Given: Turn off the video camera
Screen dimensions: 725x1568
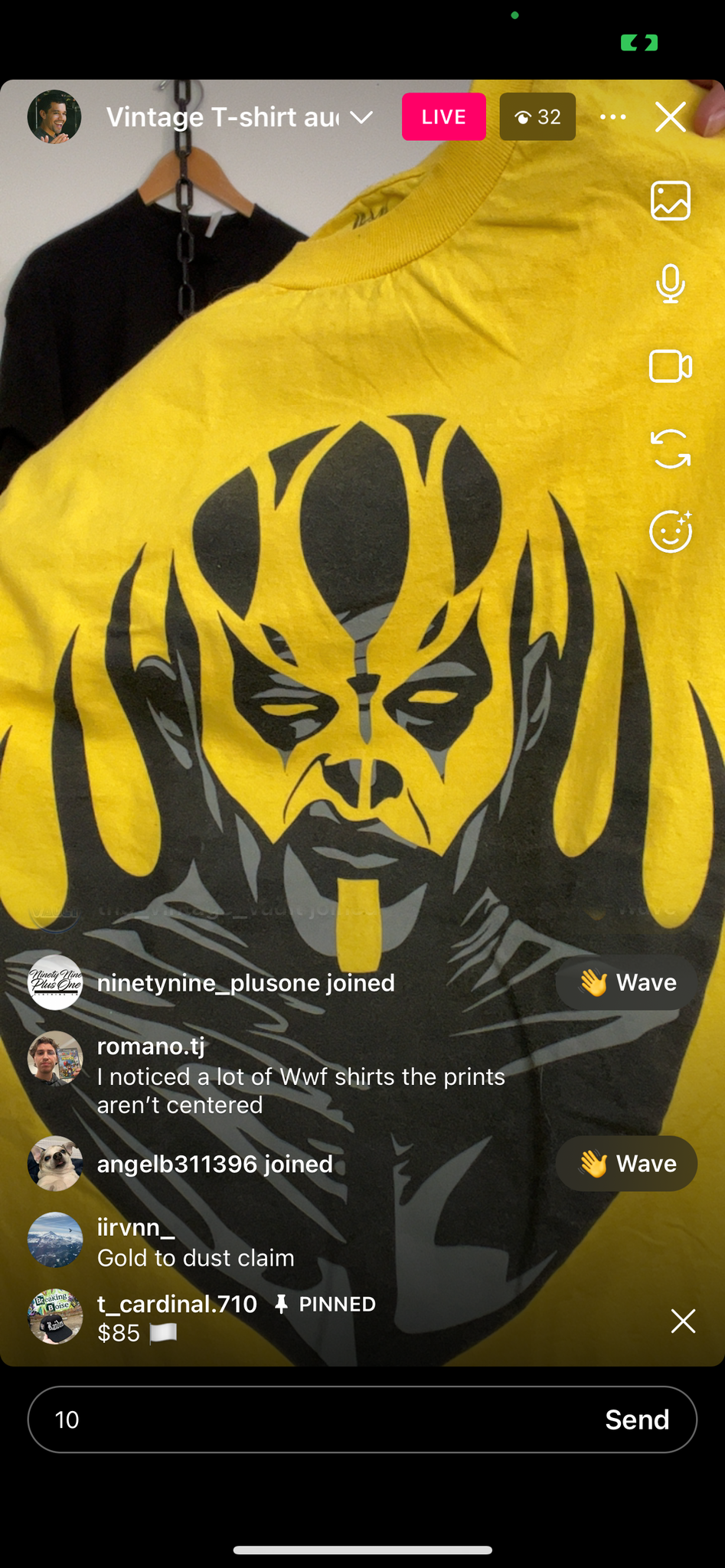Looking at the screenshot, I should click(x=671, y=366).
